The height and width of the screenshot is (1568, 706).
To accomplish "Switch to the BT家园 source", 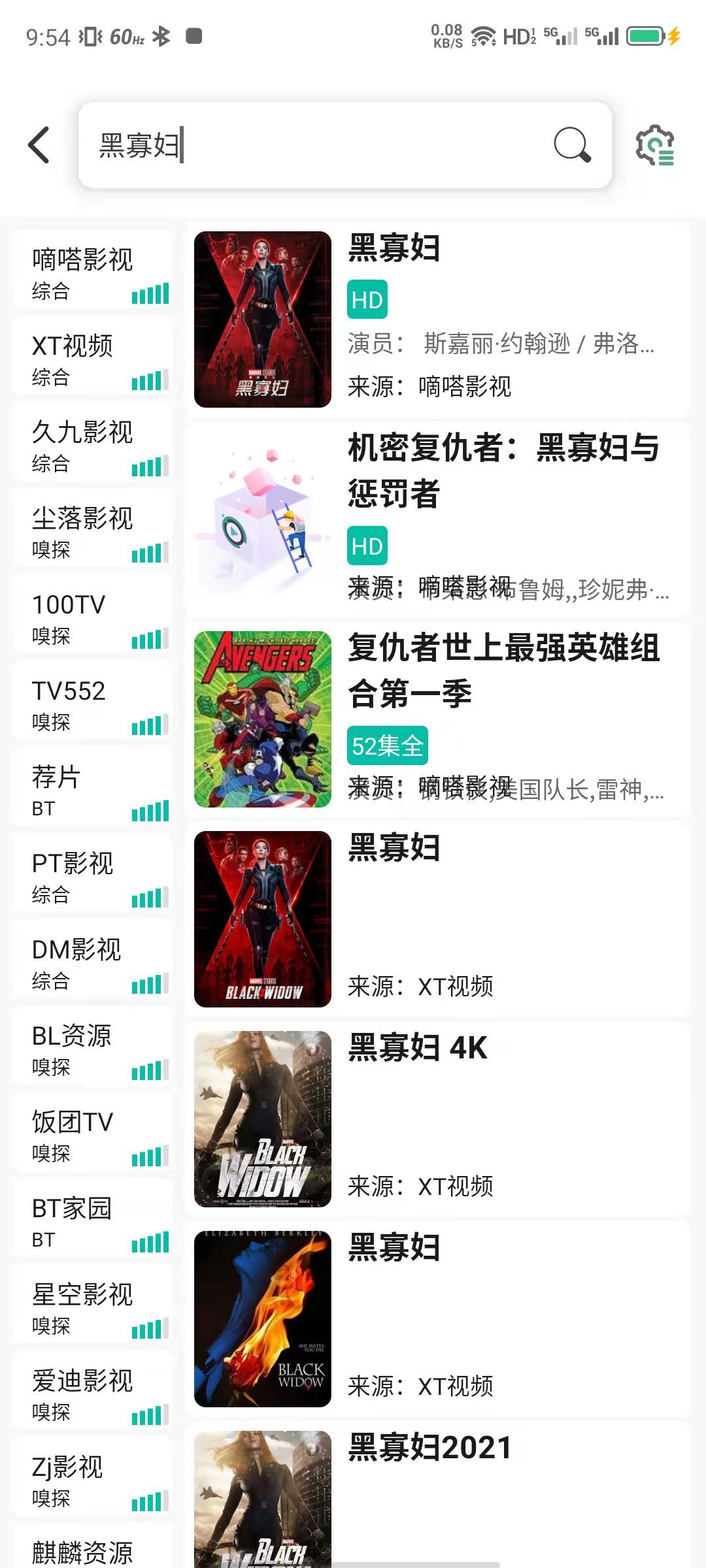I will click(72, 1207).
